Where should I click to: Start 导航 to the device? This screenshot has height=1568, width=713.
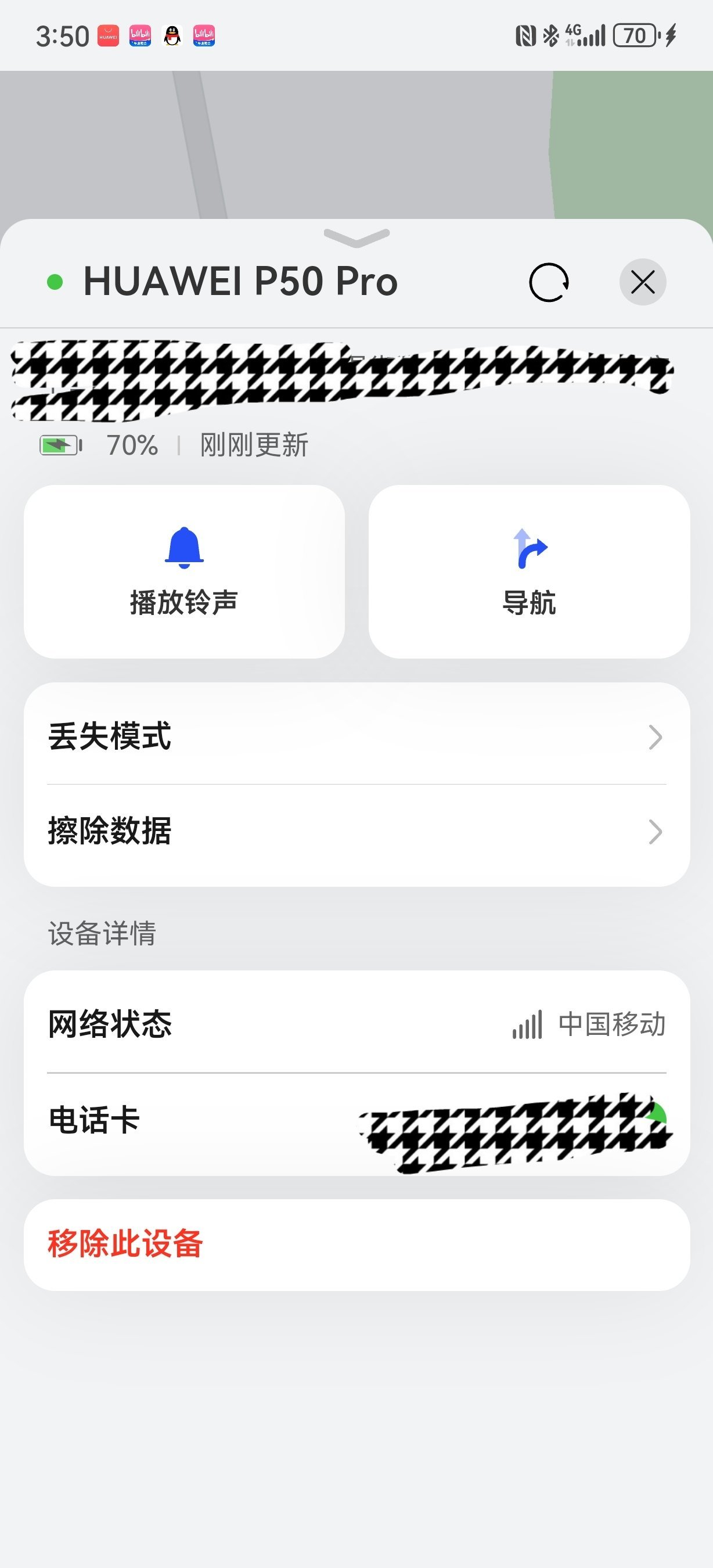click(529, 571)
